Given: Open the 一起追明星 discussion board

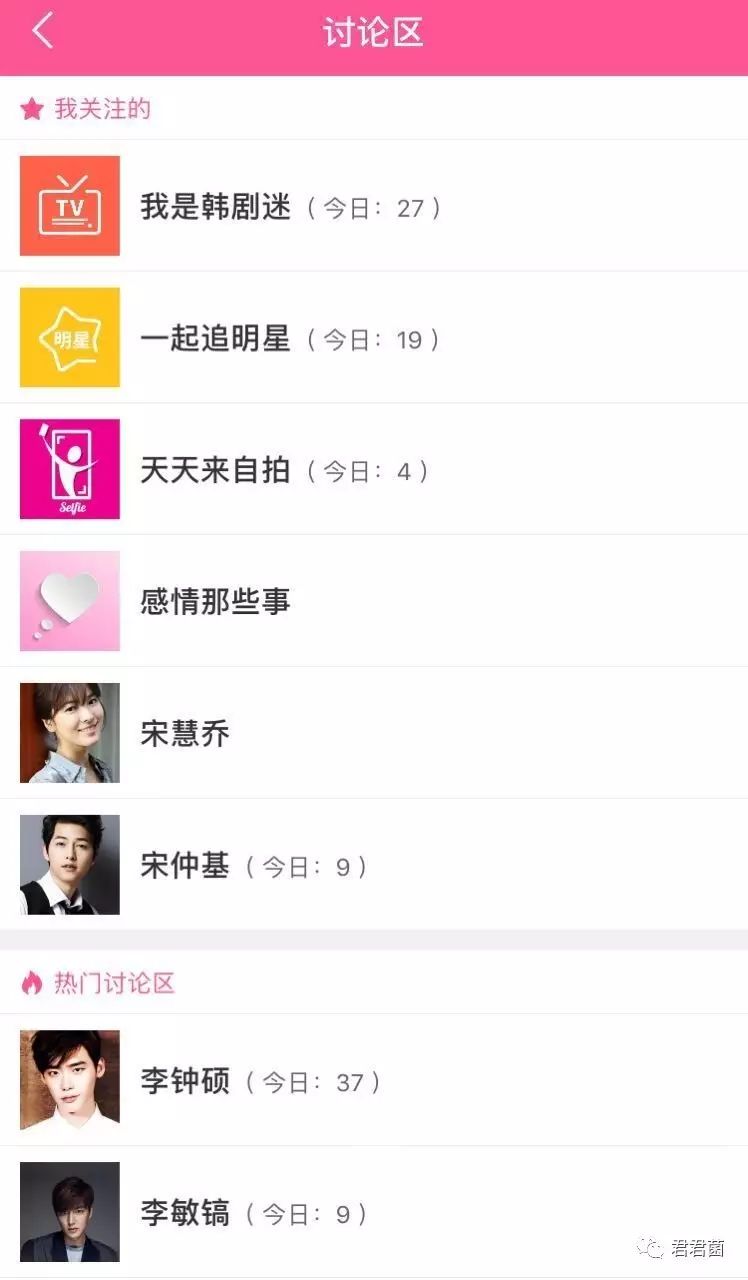Looking at the screenshot, I should 216,337.
